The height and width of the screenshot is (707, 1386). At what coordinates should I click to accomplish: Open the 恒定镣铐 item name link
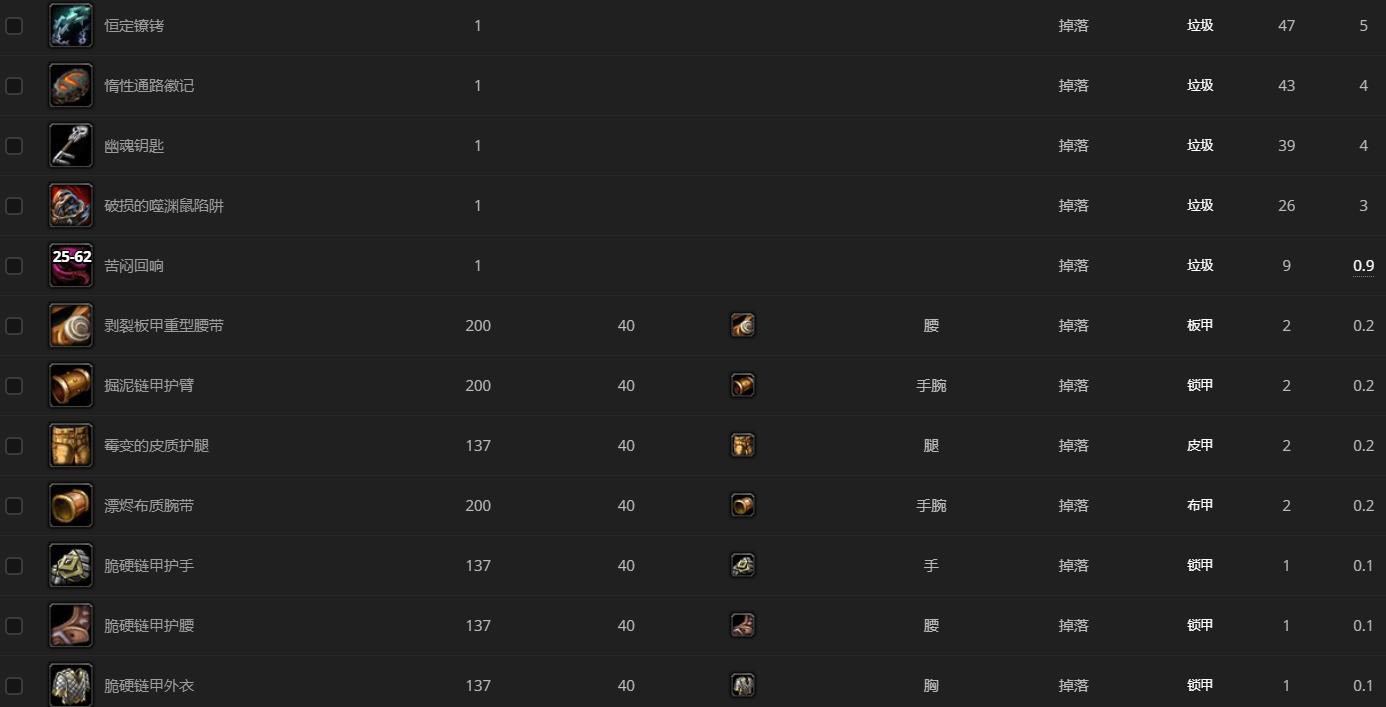pyautogui.click(x=134, y=26)
